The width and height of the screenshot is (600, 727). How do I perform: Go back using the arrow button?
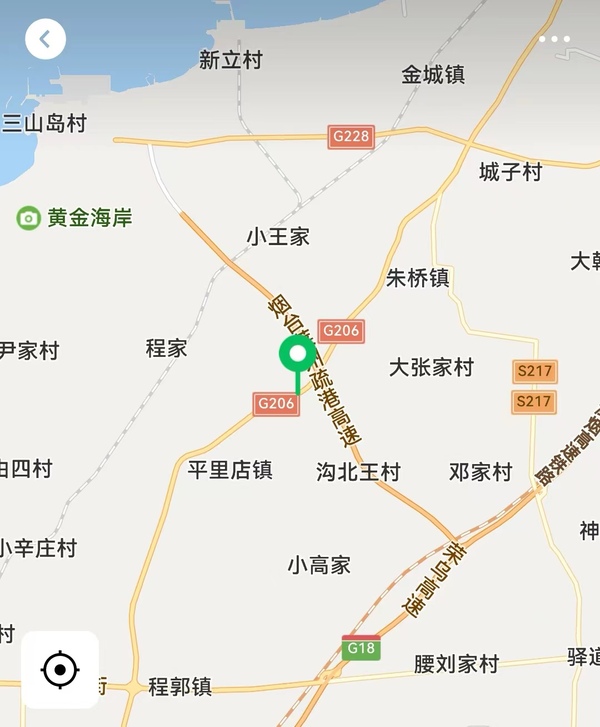coord(46,40)
